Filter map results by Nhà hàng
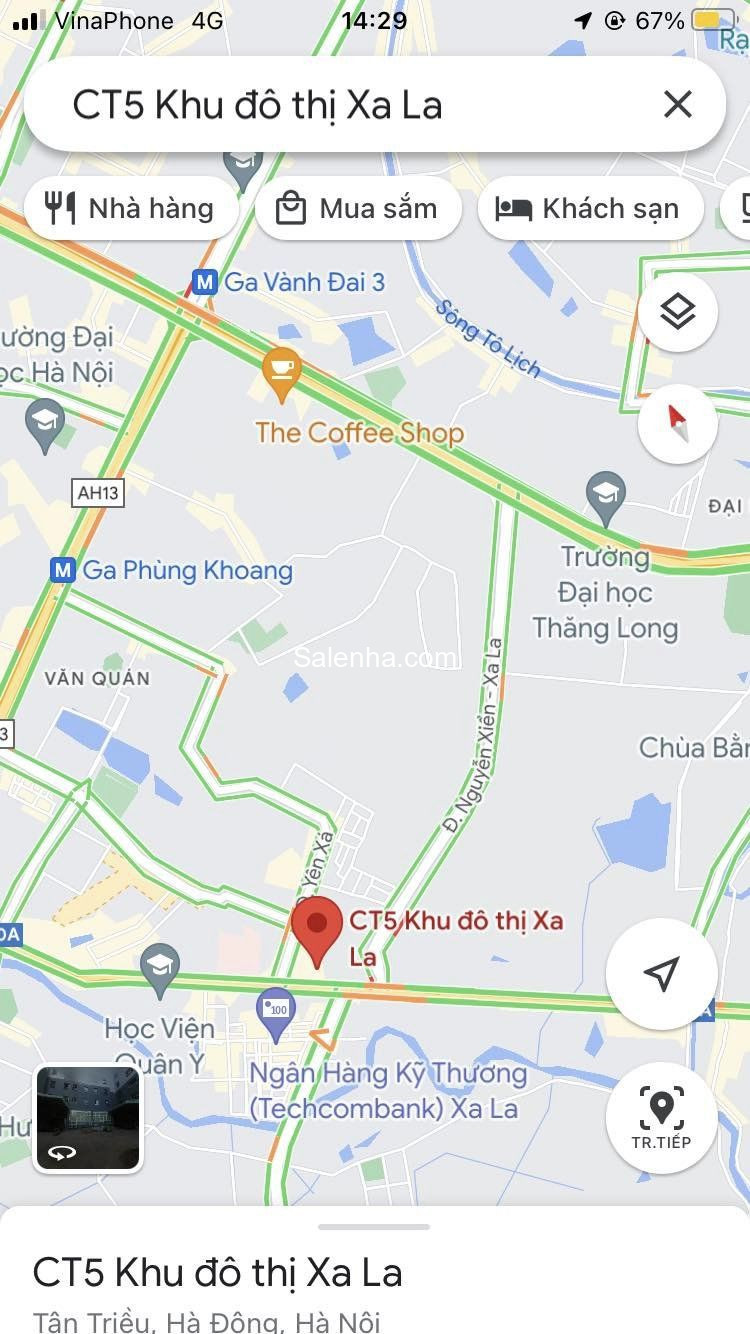Viewport: 750px width, 1334px height. (131, 208)
